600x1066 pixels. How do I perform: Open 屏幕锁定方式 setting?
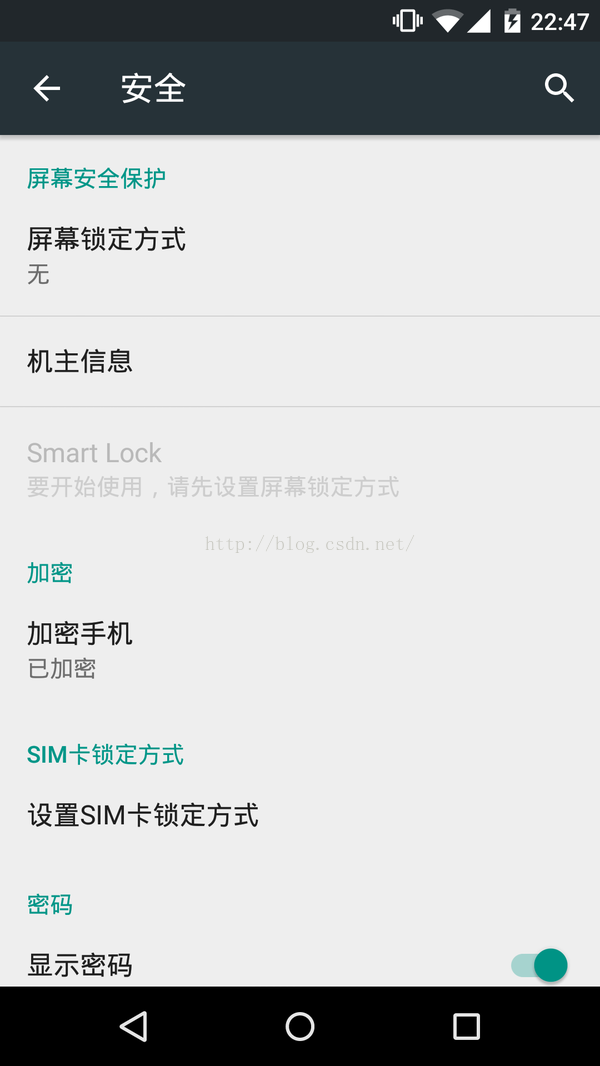(x=300, y=256)
